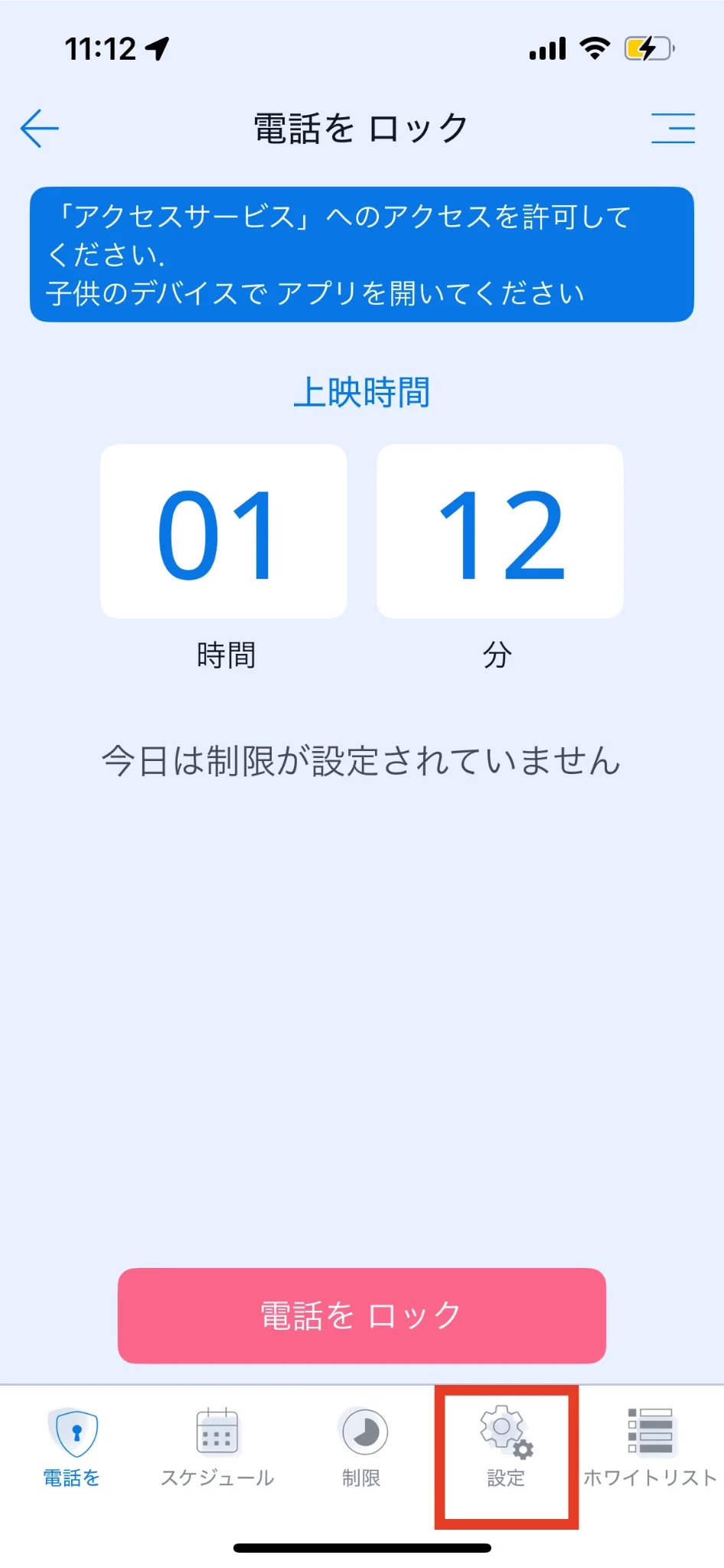Switch to the 電話を tab
The height and width of the screenshot is (1568, 724).
click(x=73, y=1447)
